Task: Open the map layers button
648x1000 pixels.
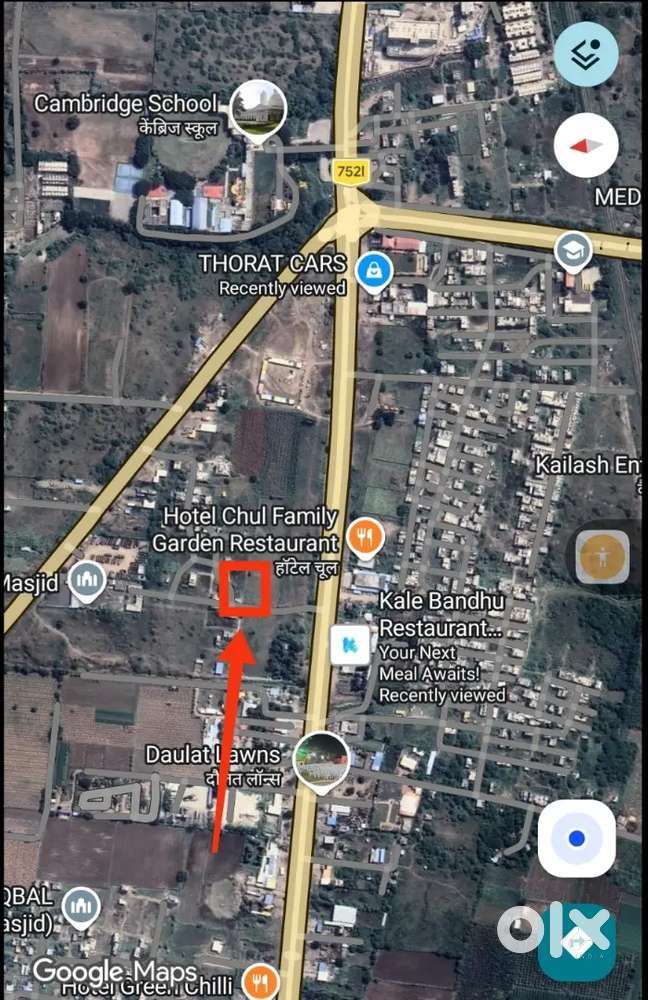Action: [x=585, y=55]
